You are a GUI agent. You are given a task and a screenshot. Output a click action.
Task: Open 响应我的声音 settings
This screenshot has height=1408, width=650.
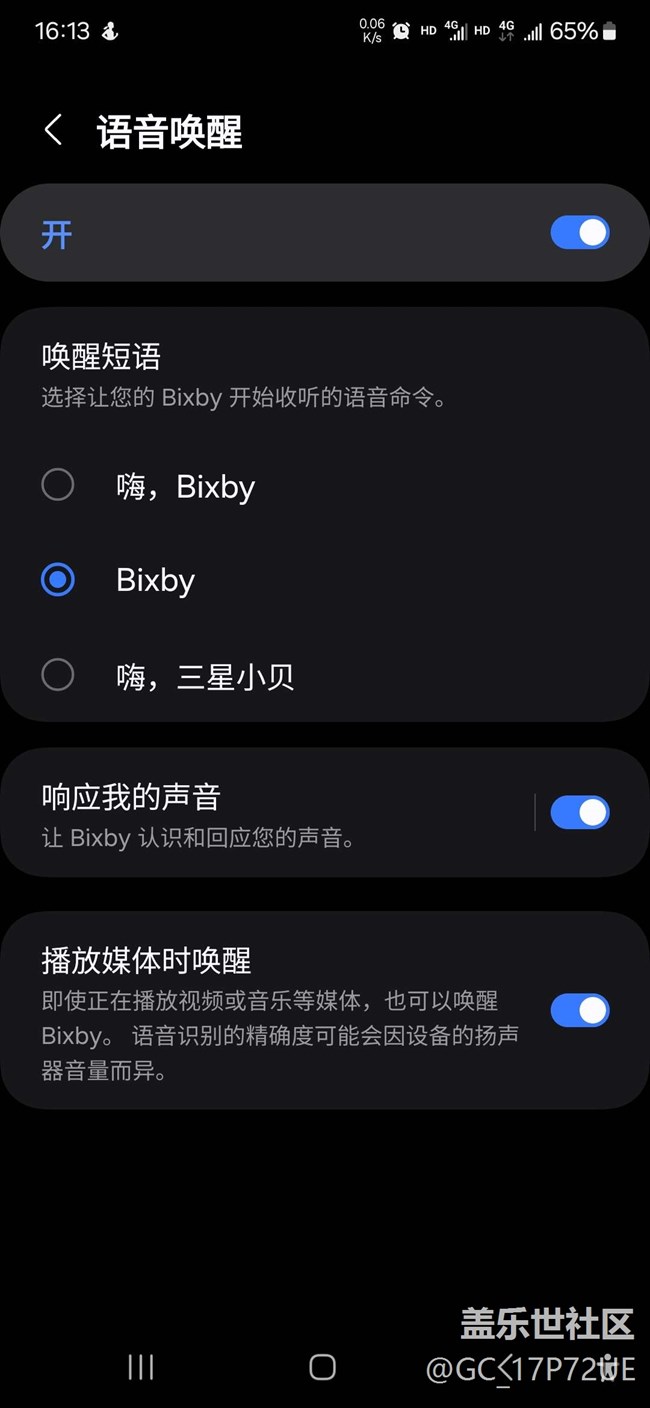pyautogui.click(x=270, y=813)
